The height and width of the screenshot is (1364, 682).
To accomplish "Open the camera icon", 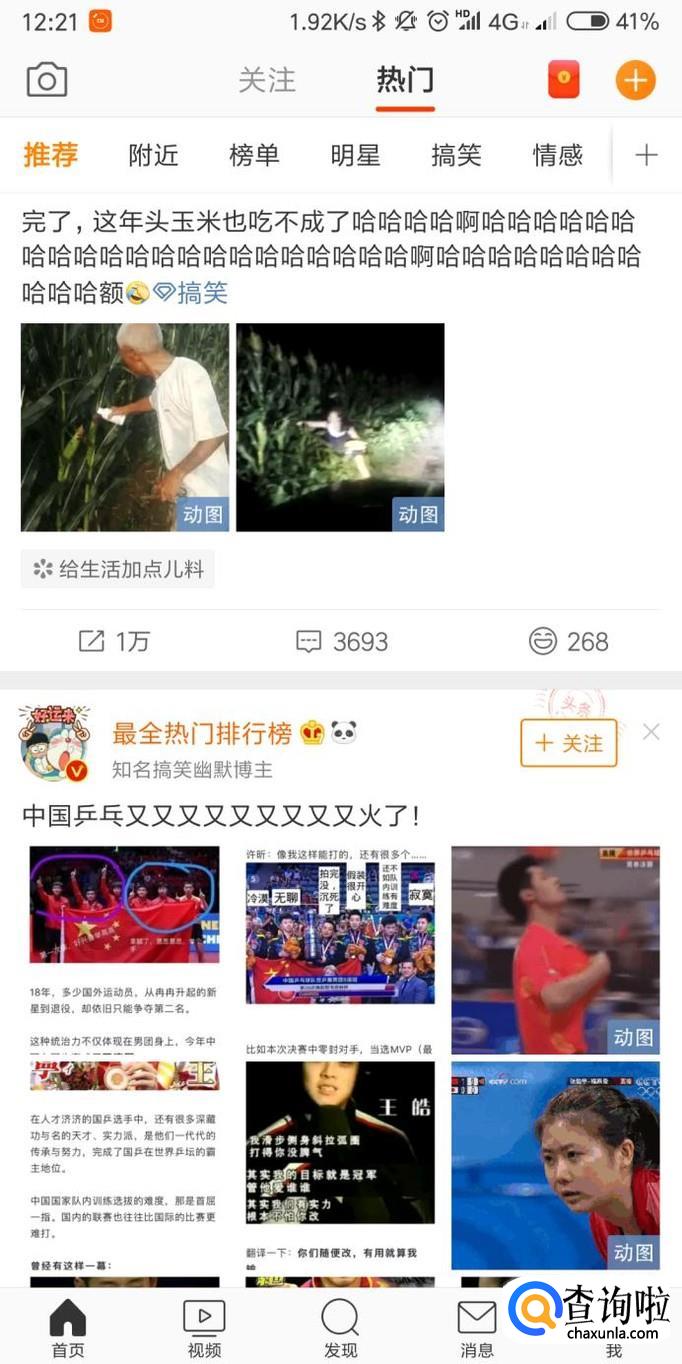I will pyautogui.click(x=47, y=80).
